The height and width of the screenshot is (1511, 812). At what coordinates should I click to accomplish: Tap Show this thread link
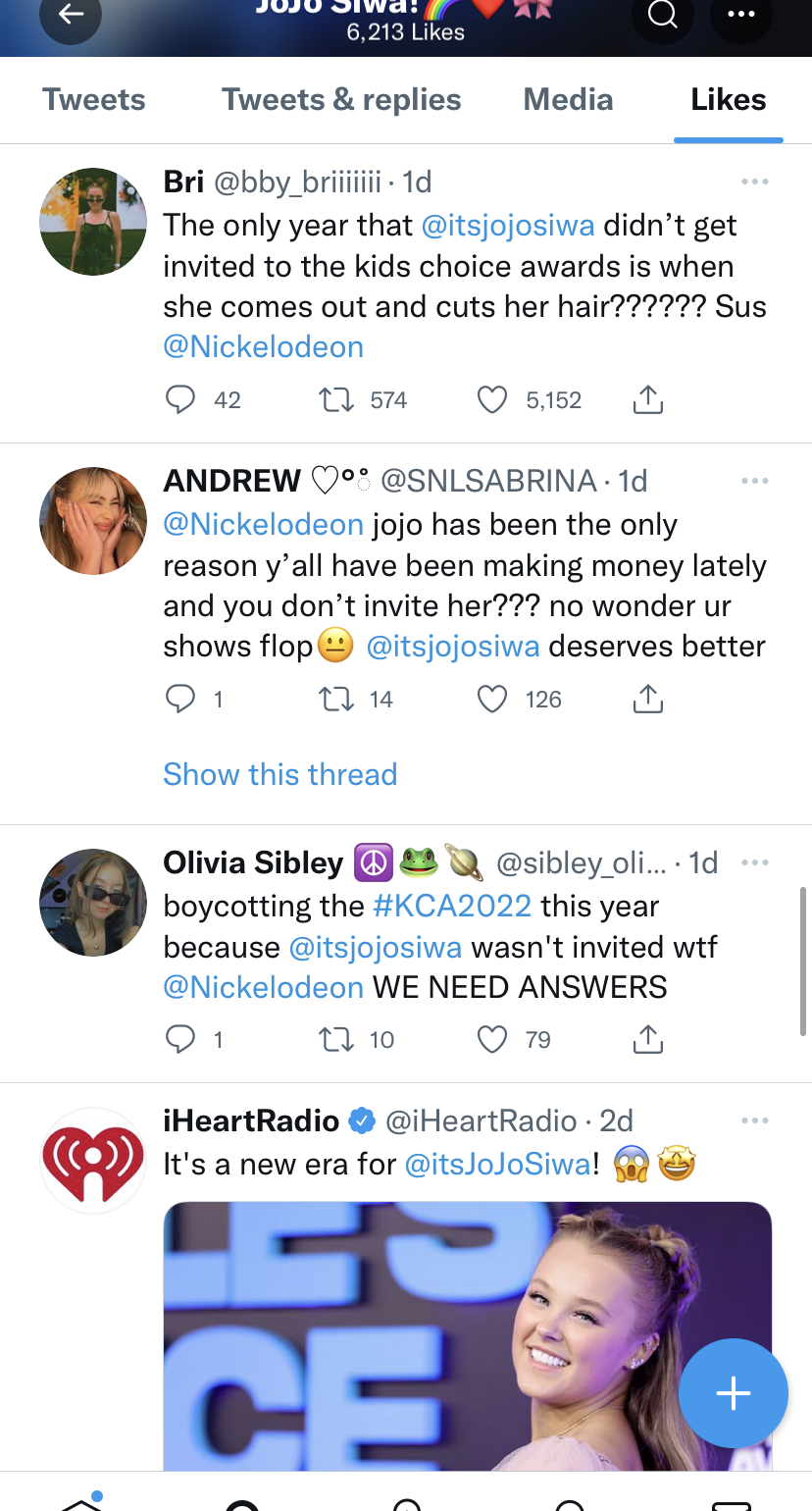pyautogui.click(x=279, y=774)
